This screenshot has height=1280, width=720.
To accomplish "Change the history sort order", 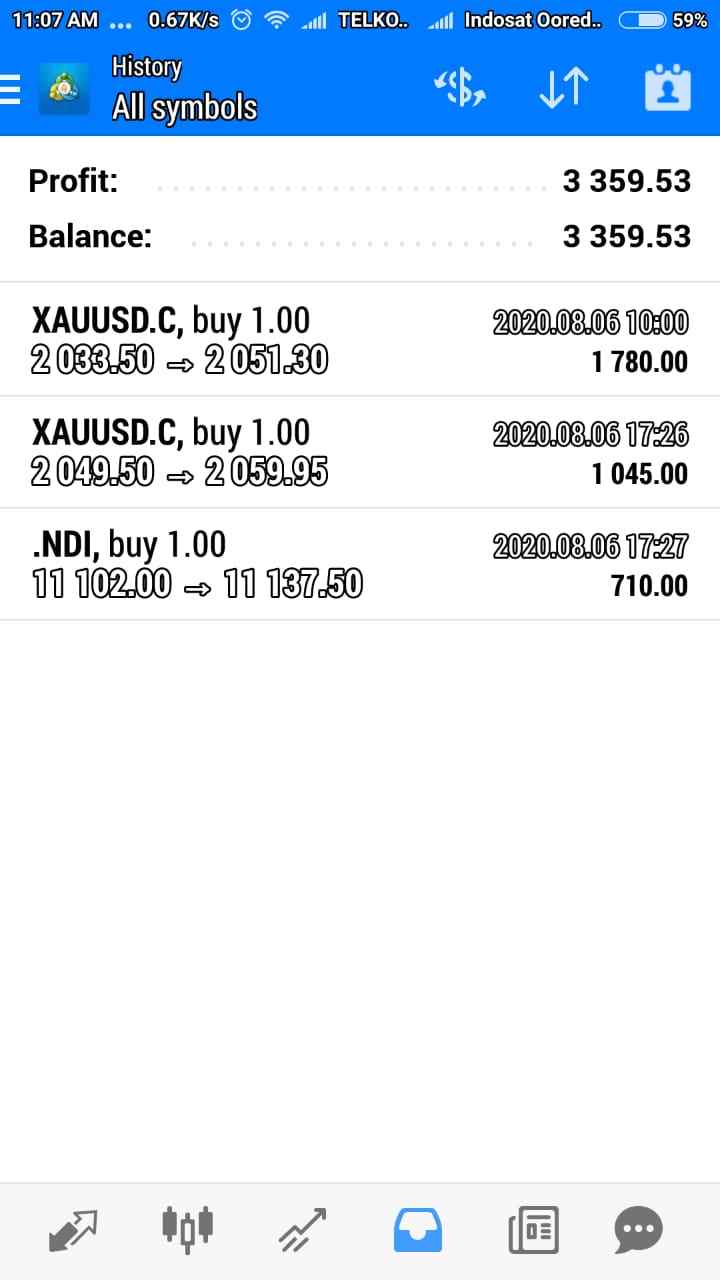I will click(x=564, y=89).
